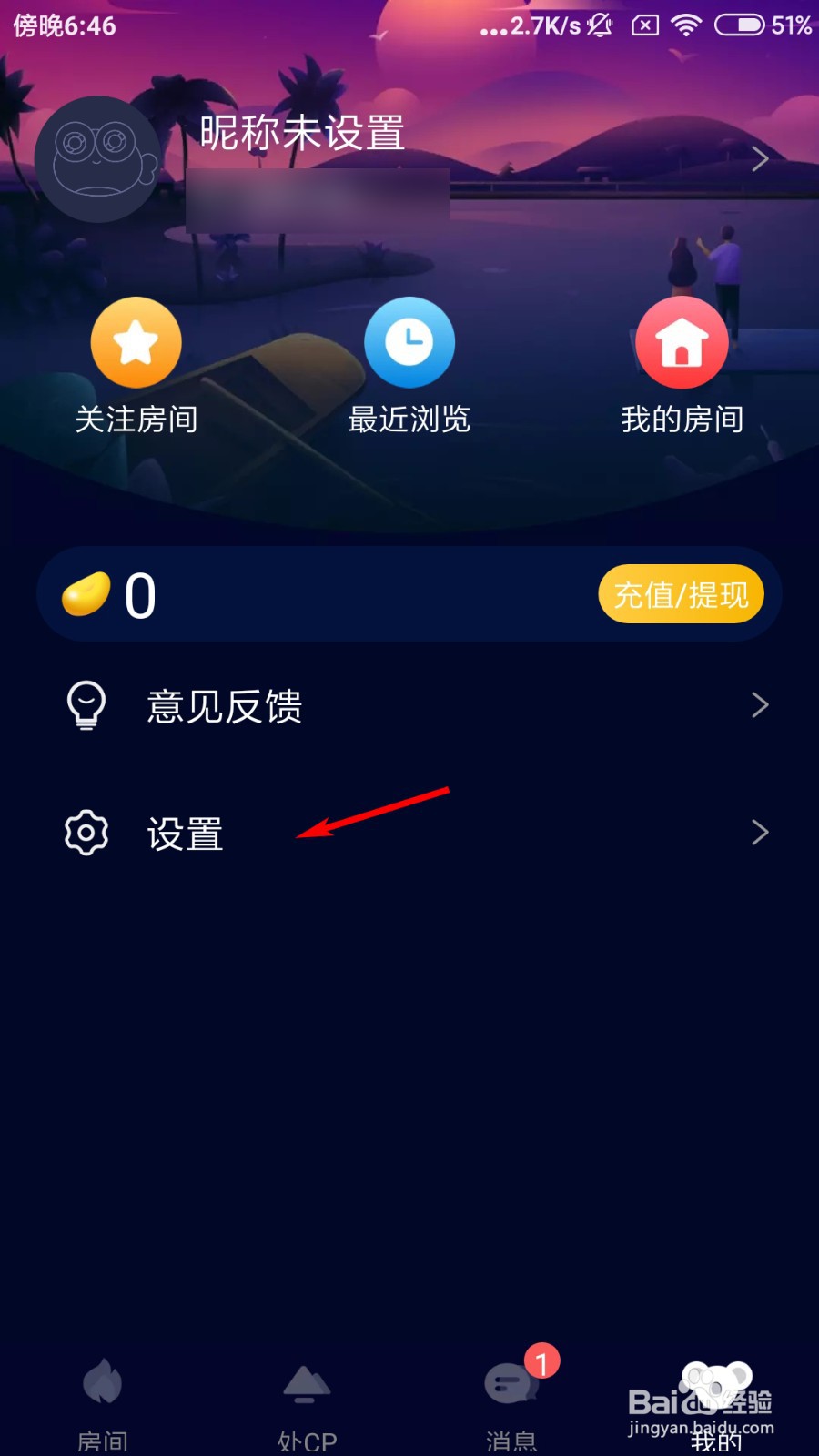This screenshot has height=1456, width=819.
Task: Click the gold bean currency icon
Action: (85, 593)
